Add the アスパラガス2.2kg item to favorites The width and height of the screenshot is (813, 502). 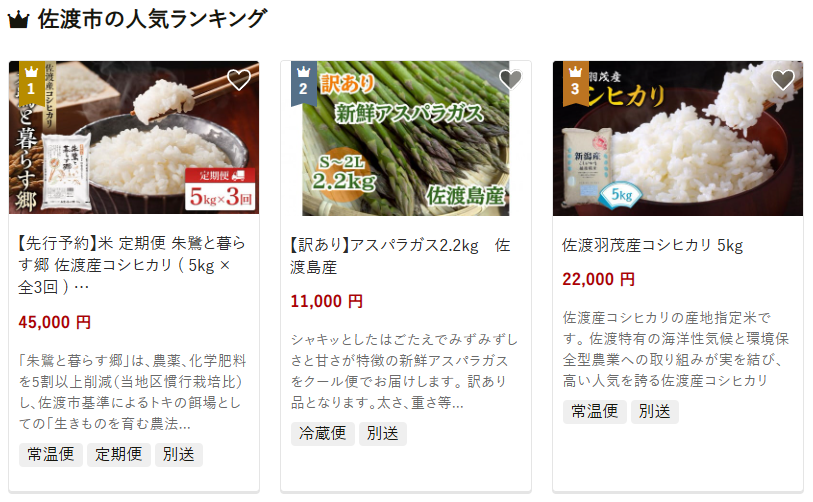[510, 80]
